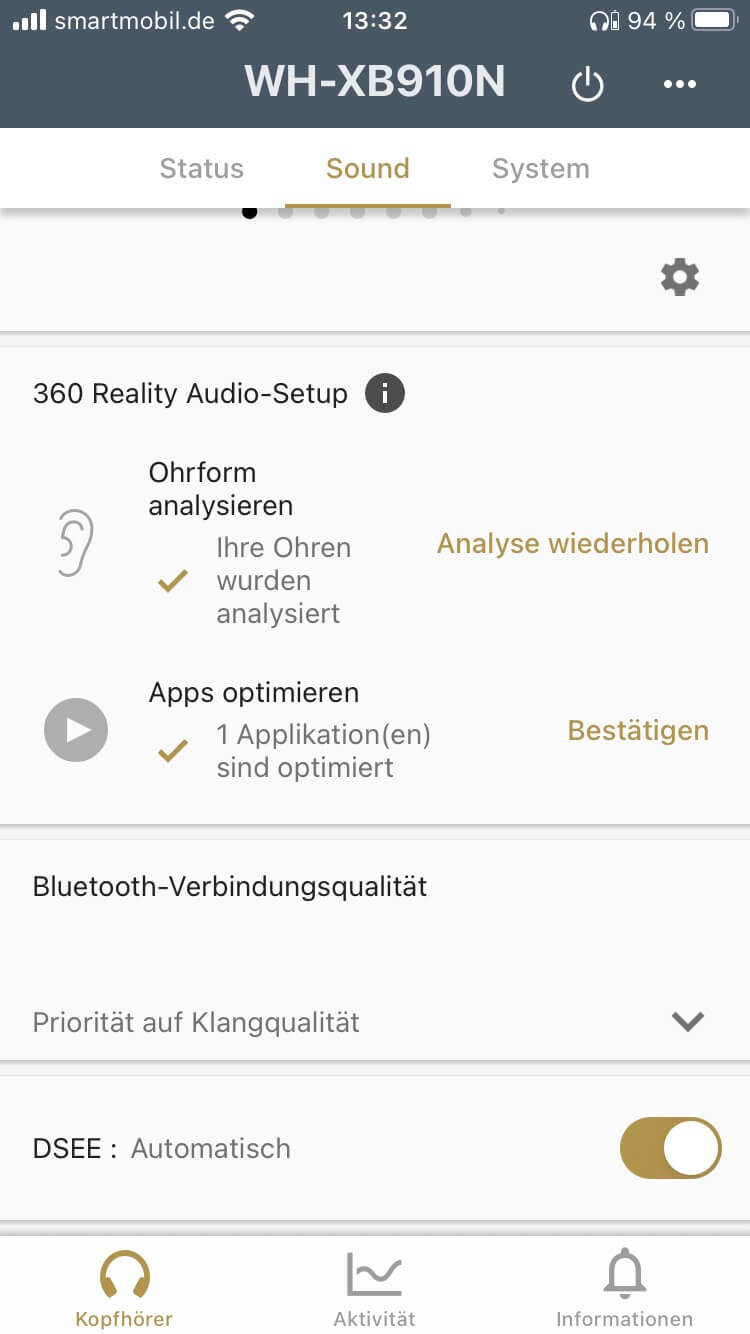Switch to the System tab
Viewport: 750px width, 1334px height.
pyautogui.click(x=540, y=168)
